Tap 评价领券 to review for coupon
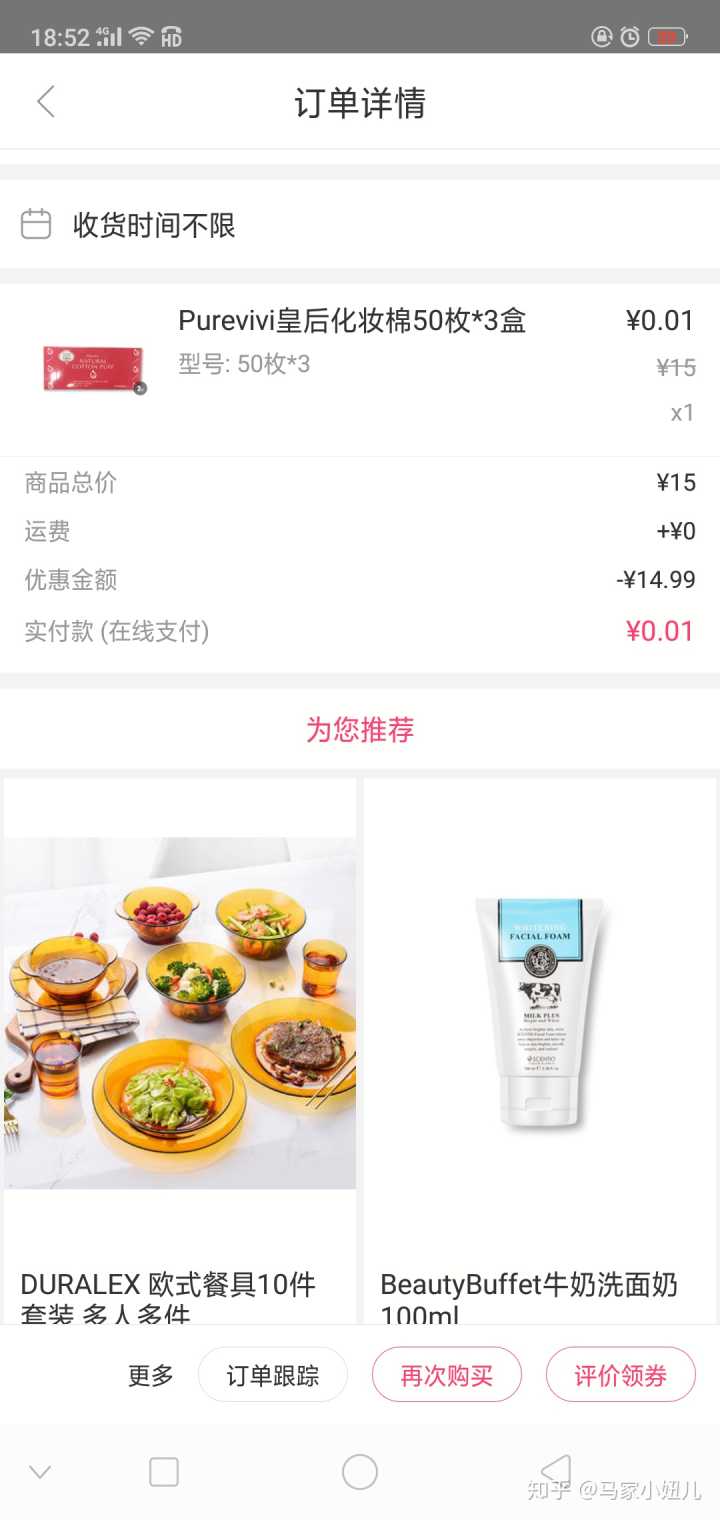Image resolution: width=720 pixels, height=1520 pixels. [620, 1376]
